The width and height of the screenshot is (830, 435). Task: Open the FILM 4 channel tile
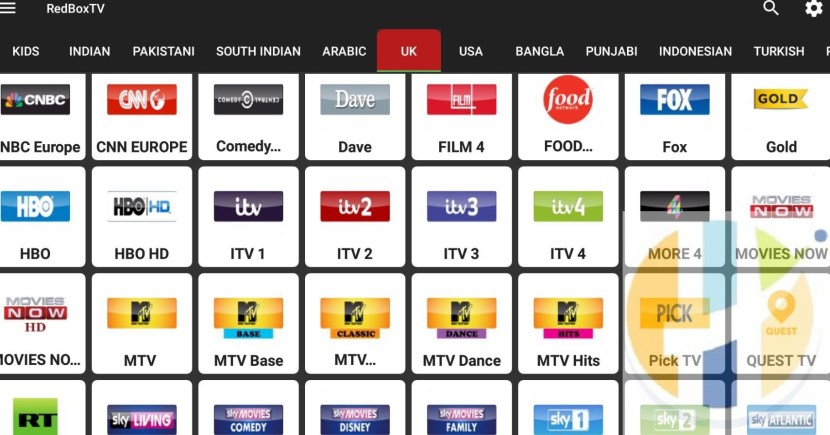461,115
